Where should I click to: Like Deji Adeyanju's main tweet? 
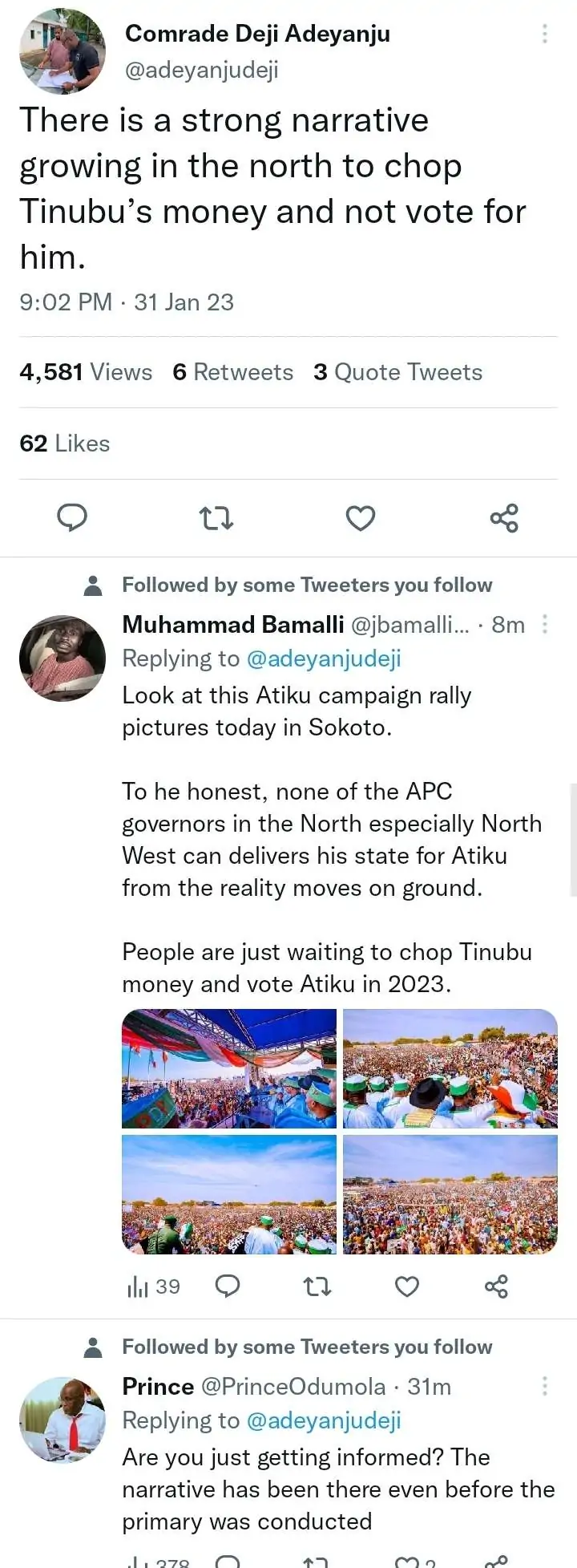tap(361, 519)
